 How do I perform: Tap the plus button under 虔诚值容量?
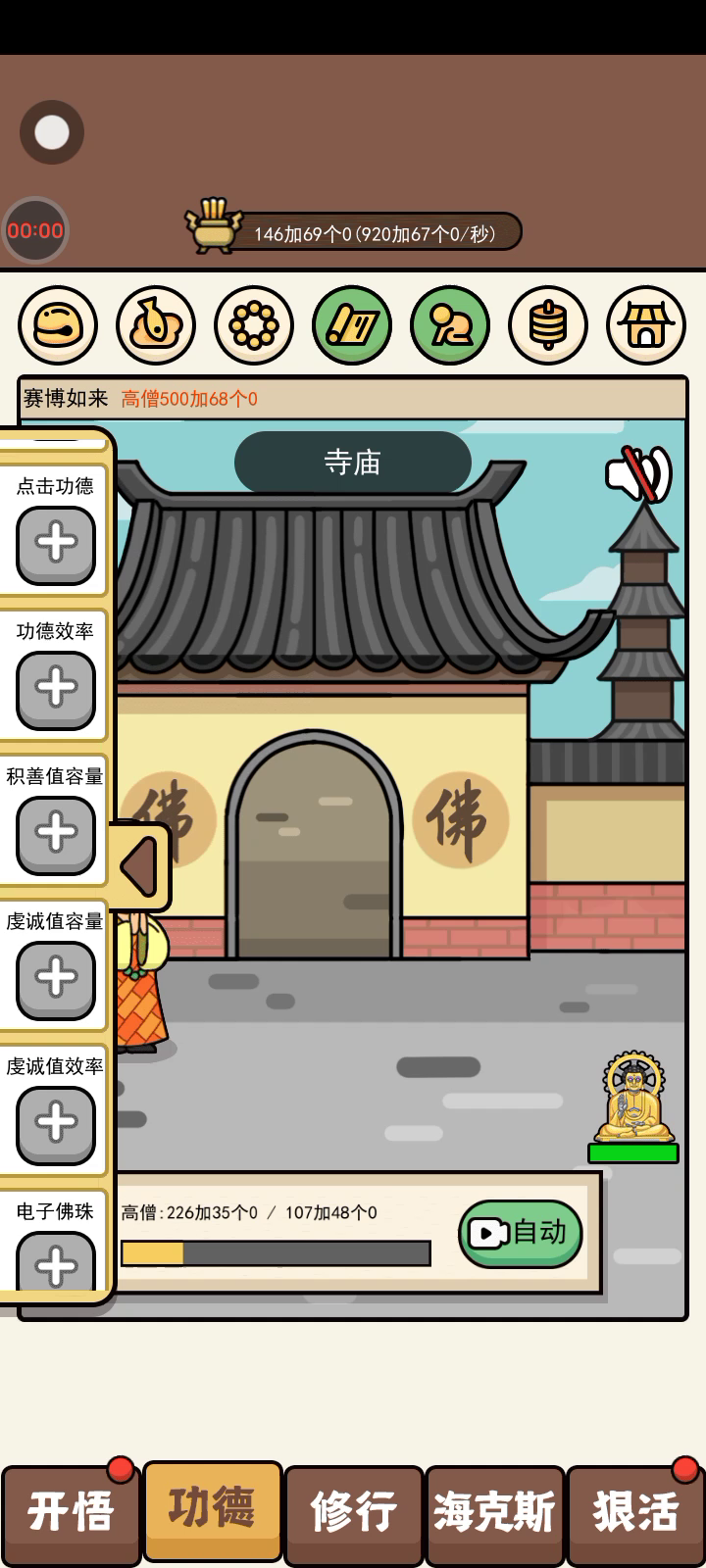(56, 979)
